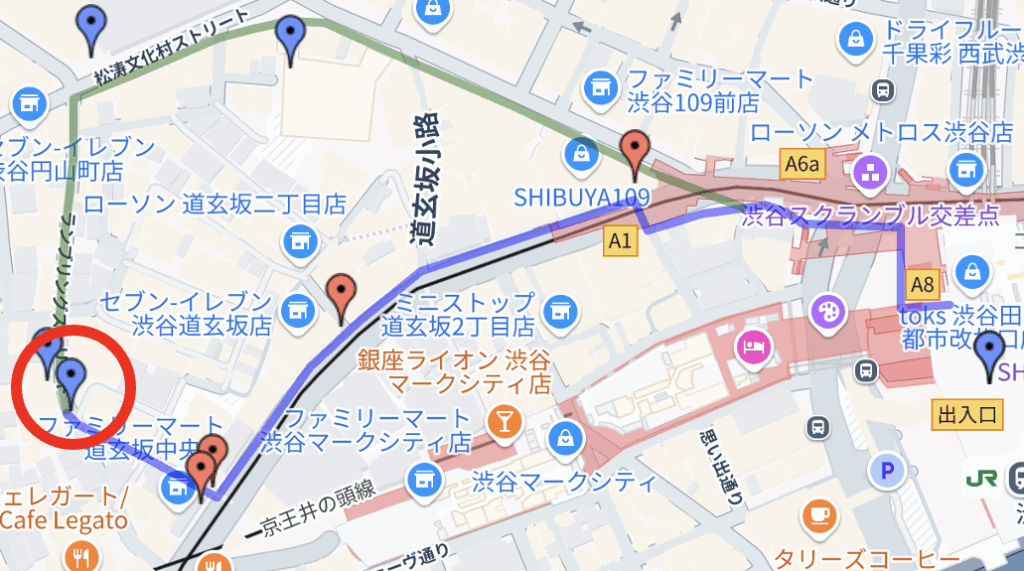
Task: Select the A8 station exit marker
Action: click(x=921, y=283)
